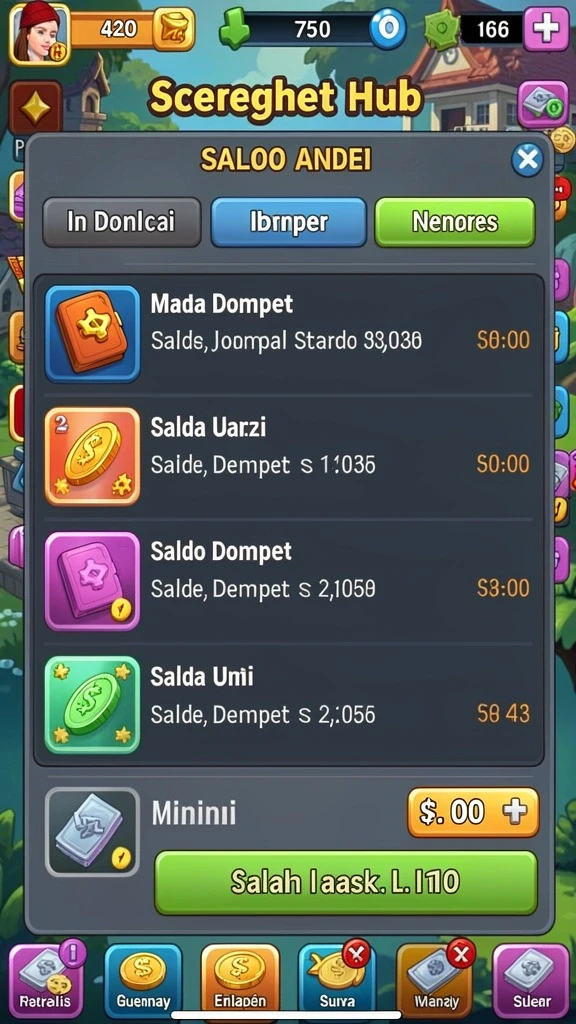This screenshot has width=576, height=1024.
Task: Select the Salda Uarzi item
Action: click(288, 456)
